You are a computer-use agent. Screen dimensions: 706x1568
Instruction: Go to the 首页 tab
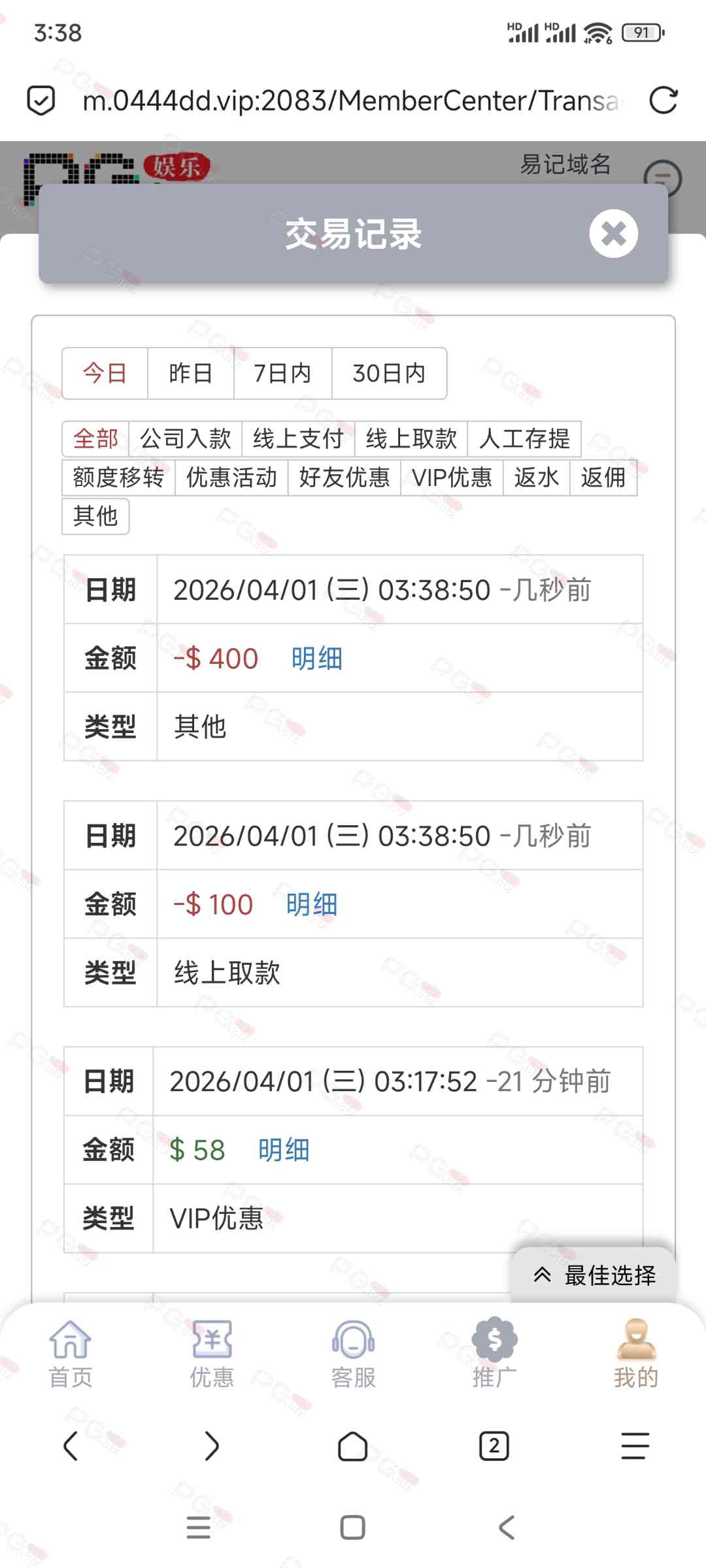[x=71, y=1354]
